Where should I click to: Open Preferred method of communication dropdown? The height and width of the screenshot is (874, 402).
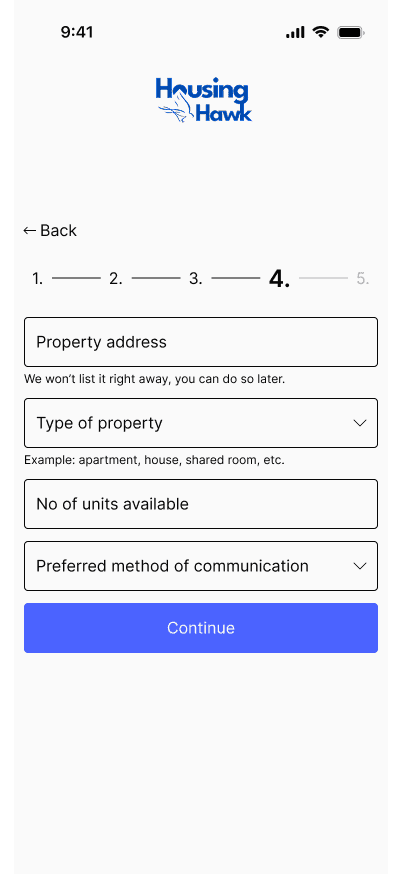click(201, 566)
